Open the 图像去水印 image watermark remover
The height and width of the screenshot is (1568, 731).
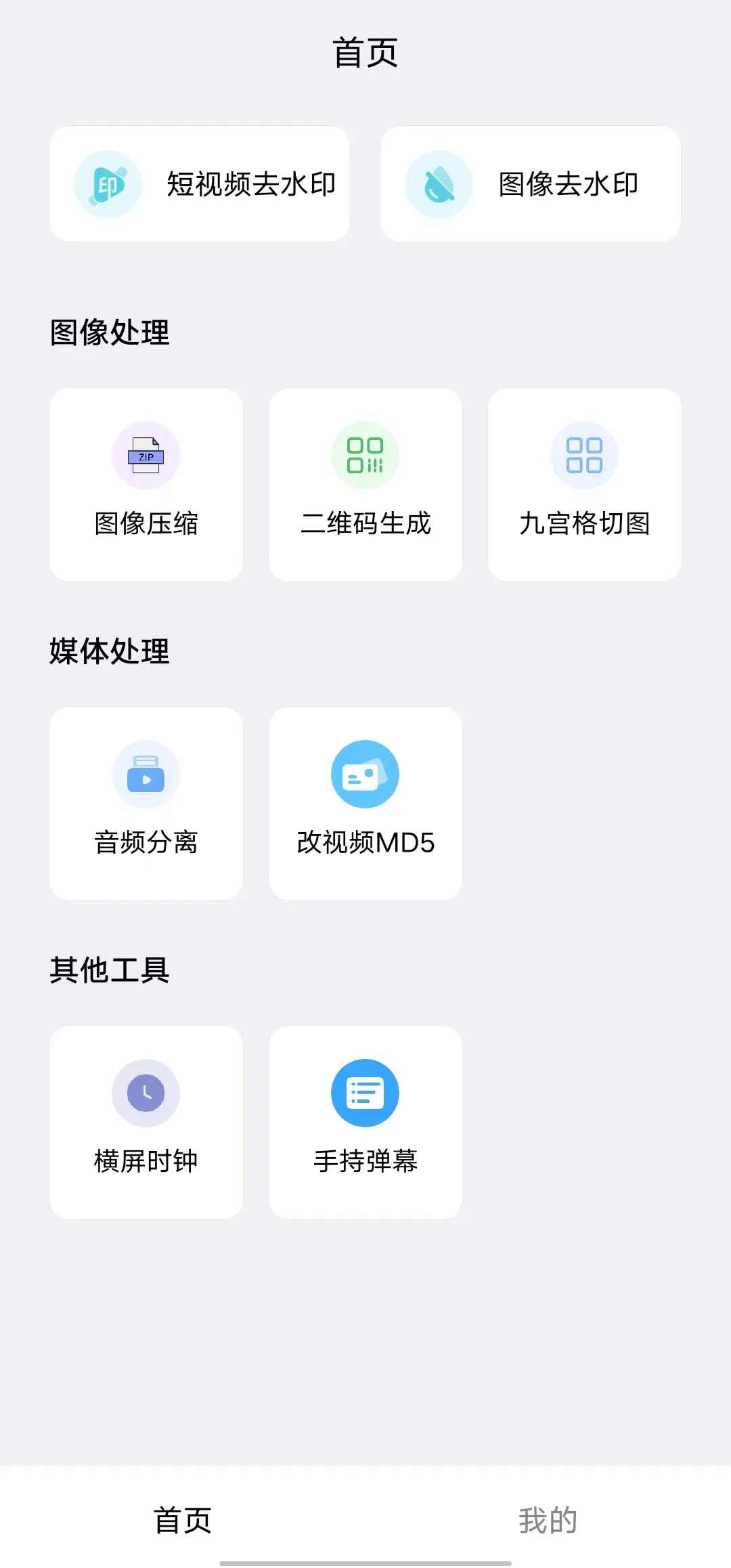530,183
